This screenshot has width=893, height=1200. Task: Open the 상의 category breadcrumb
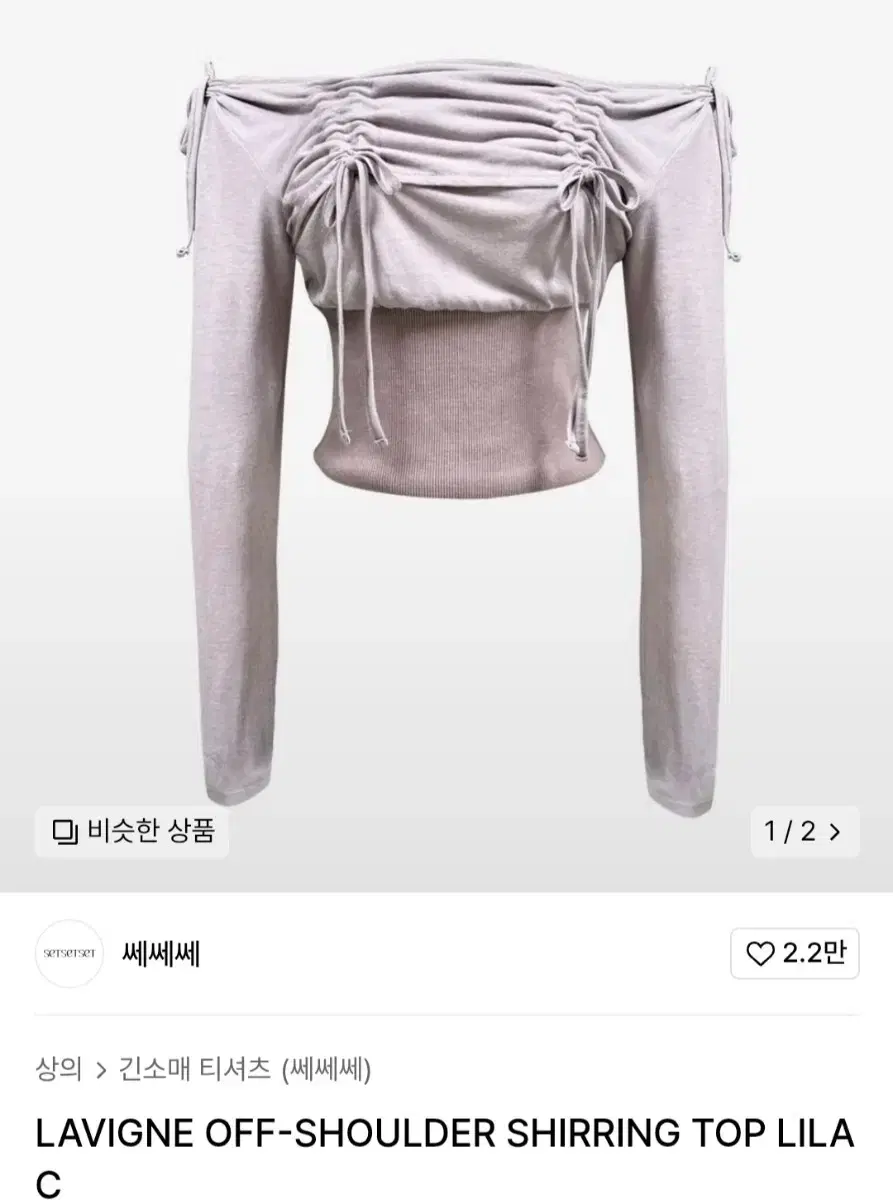coord(58,1070)
